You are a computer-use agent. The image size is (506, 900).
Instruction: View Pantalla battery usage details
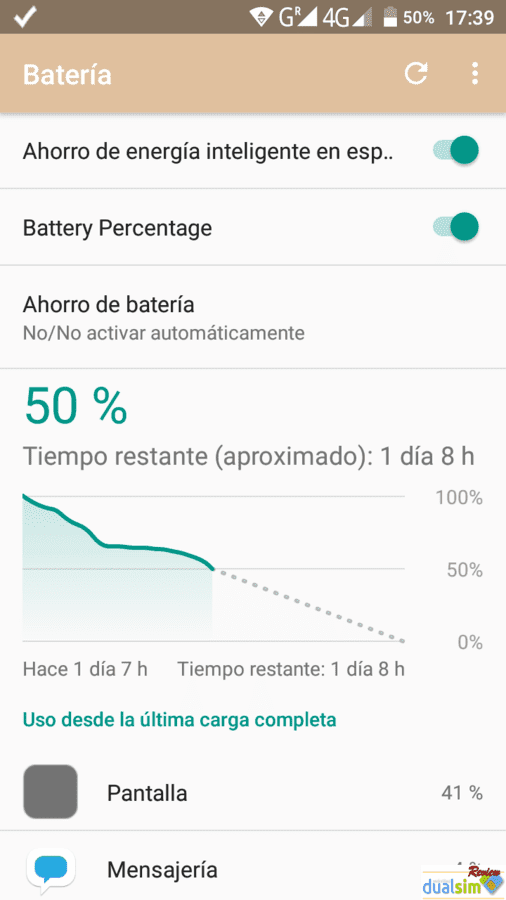(253, 793)
